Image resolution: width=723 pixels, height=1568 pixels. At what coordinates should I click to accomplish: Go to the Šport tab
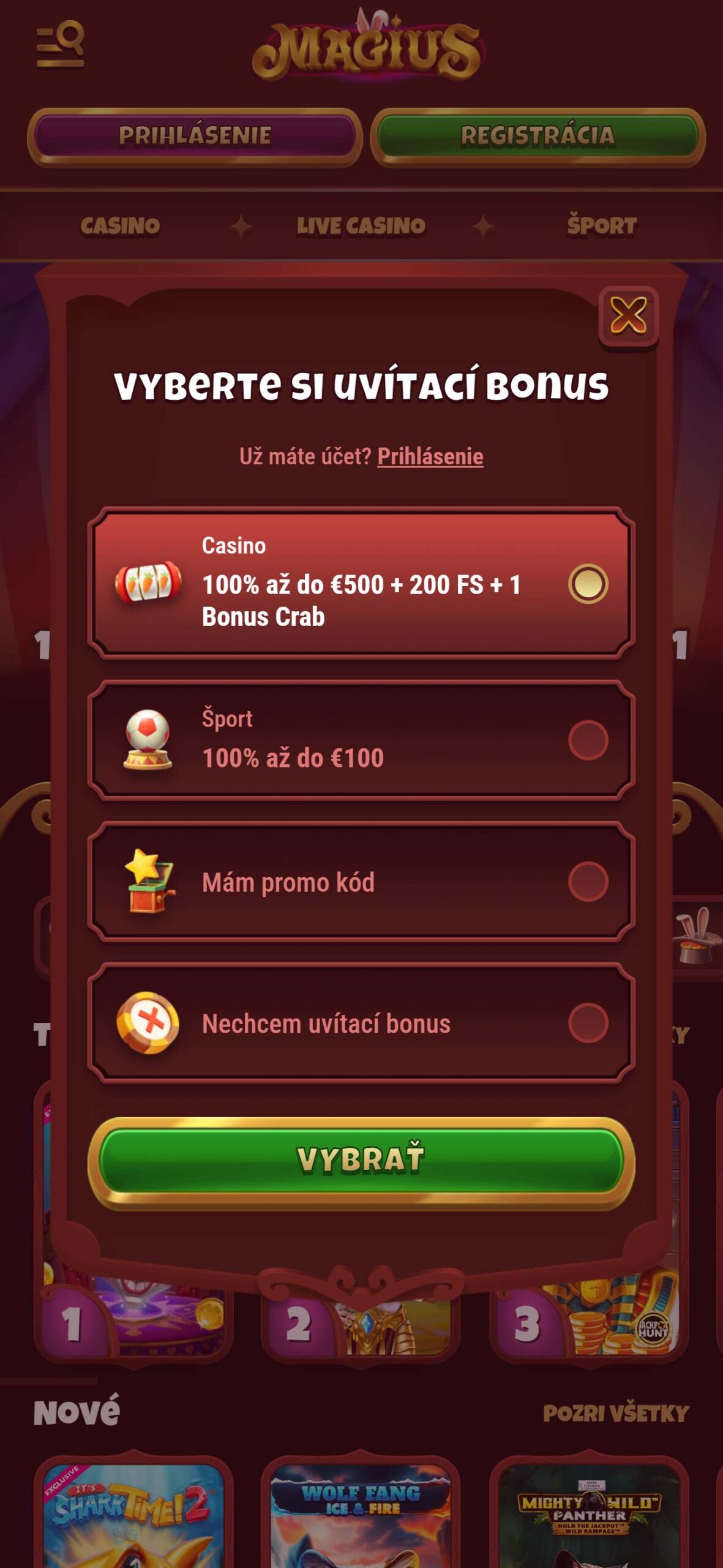coord(601,226)
